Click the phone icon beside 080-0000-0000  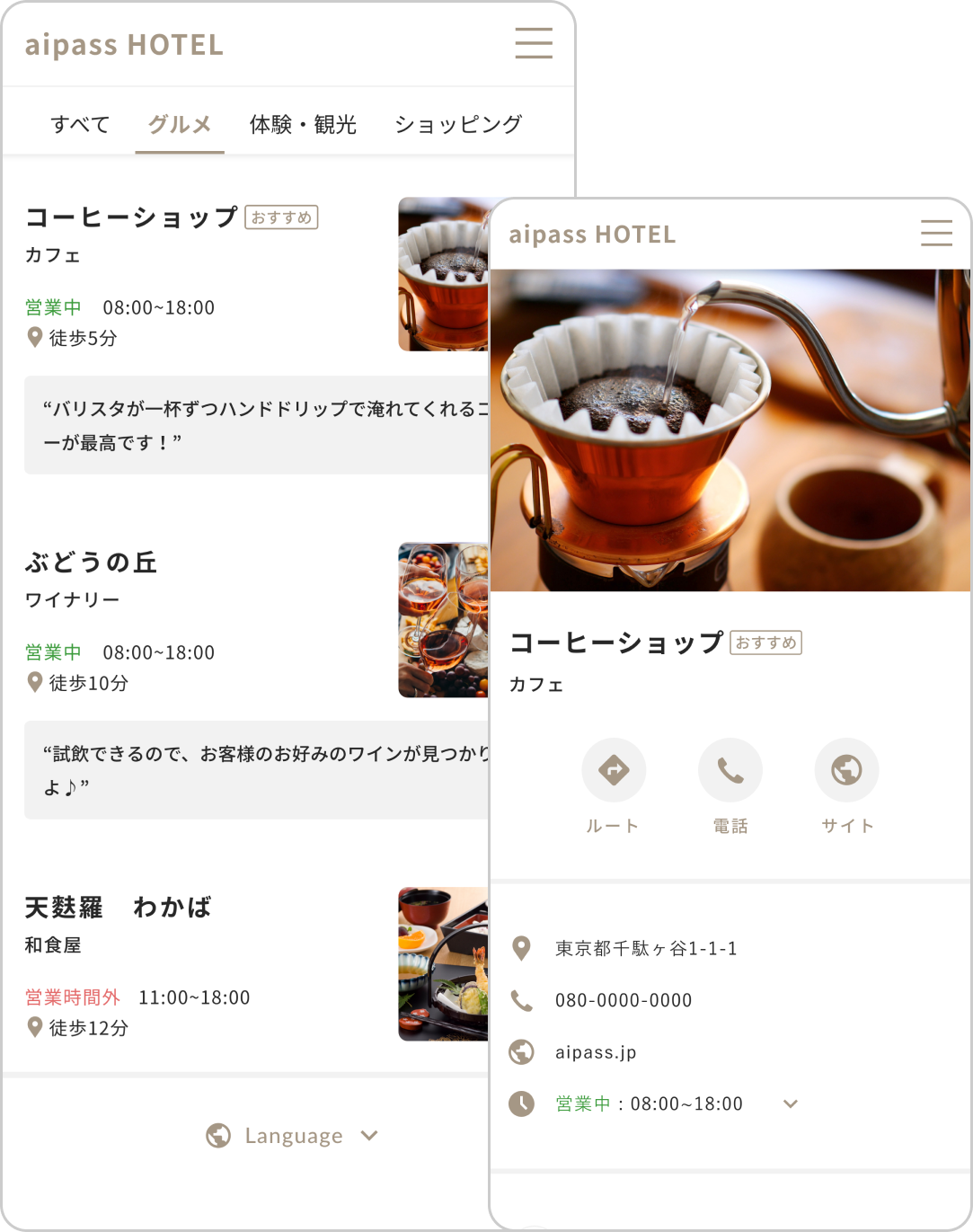tap(521, 1000)
